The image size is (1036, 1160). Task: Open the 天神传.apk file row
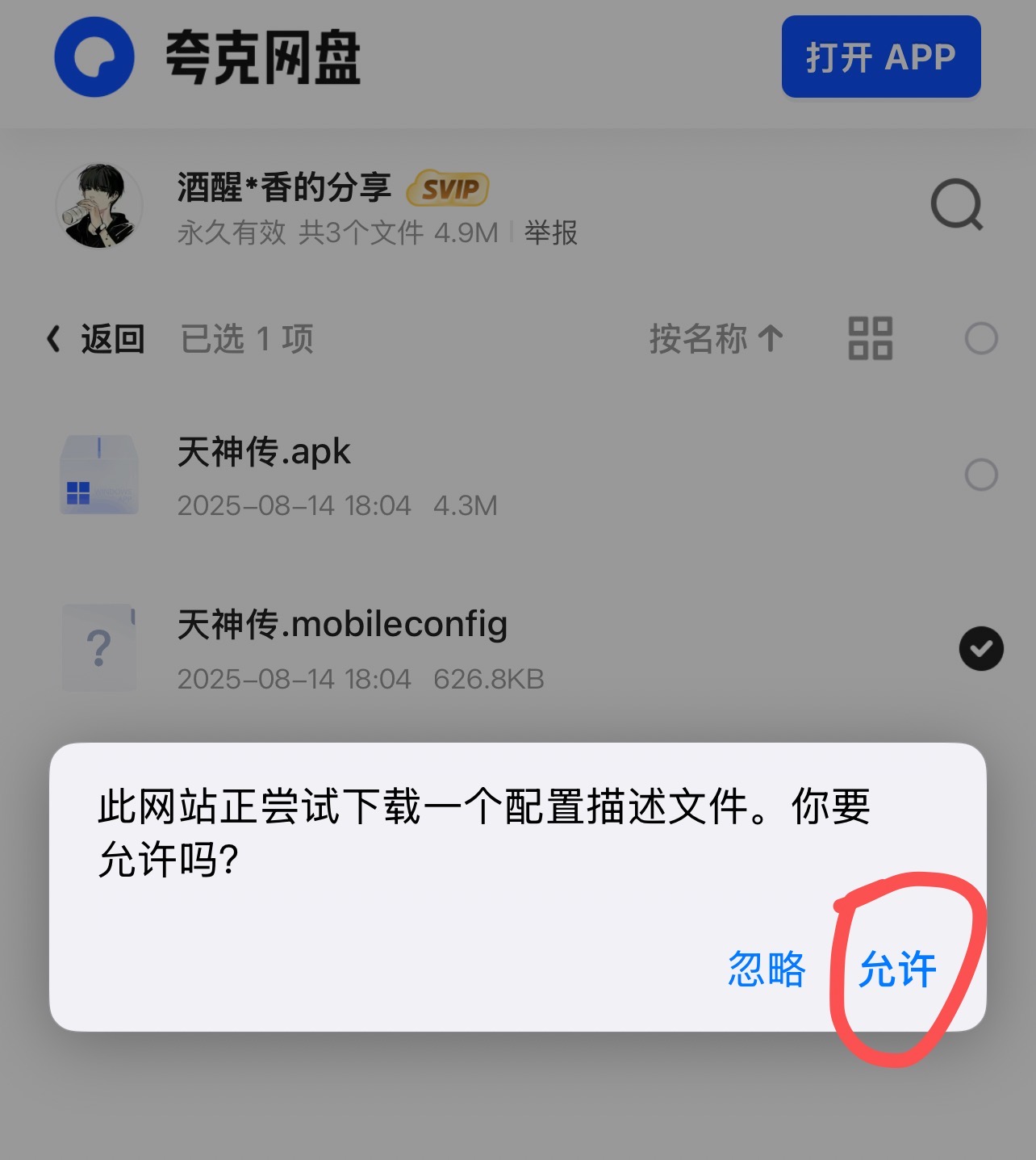tap(403, 475)
